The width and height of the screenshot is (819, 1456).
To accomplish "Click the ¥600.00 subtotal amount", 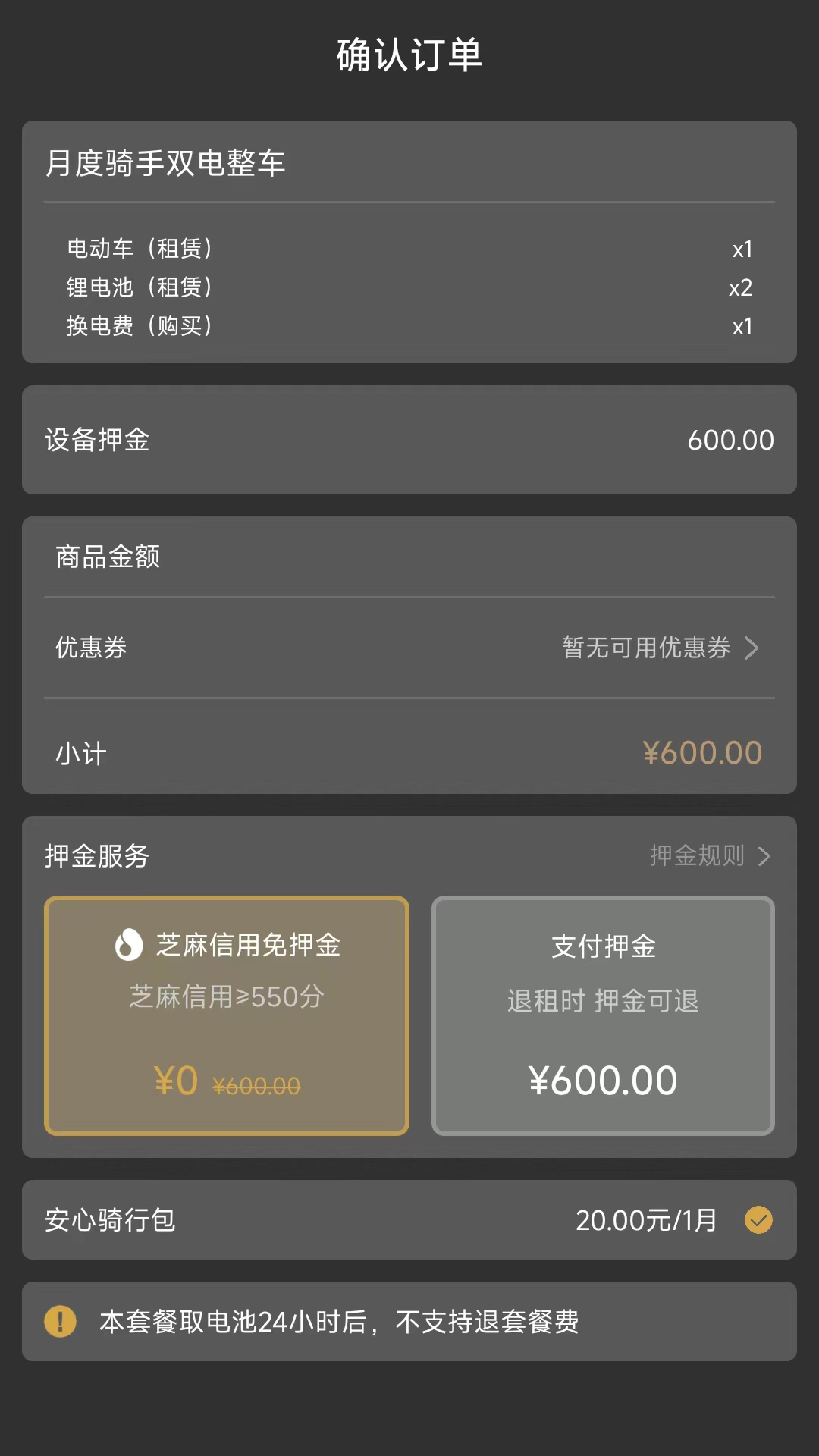I will (702, 752).
